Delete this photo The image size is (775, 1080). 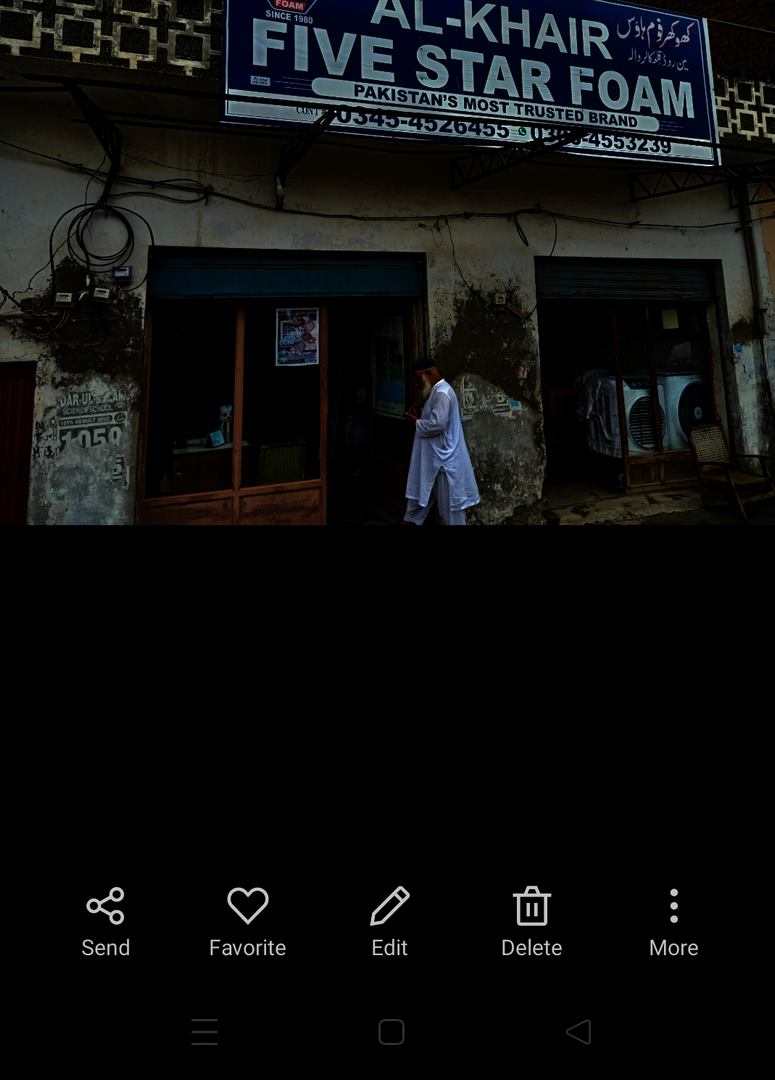point(531,921)
